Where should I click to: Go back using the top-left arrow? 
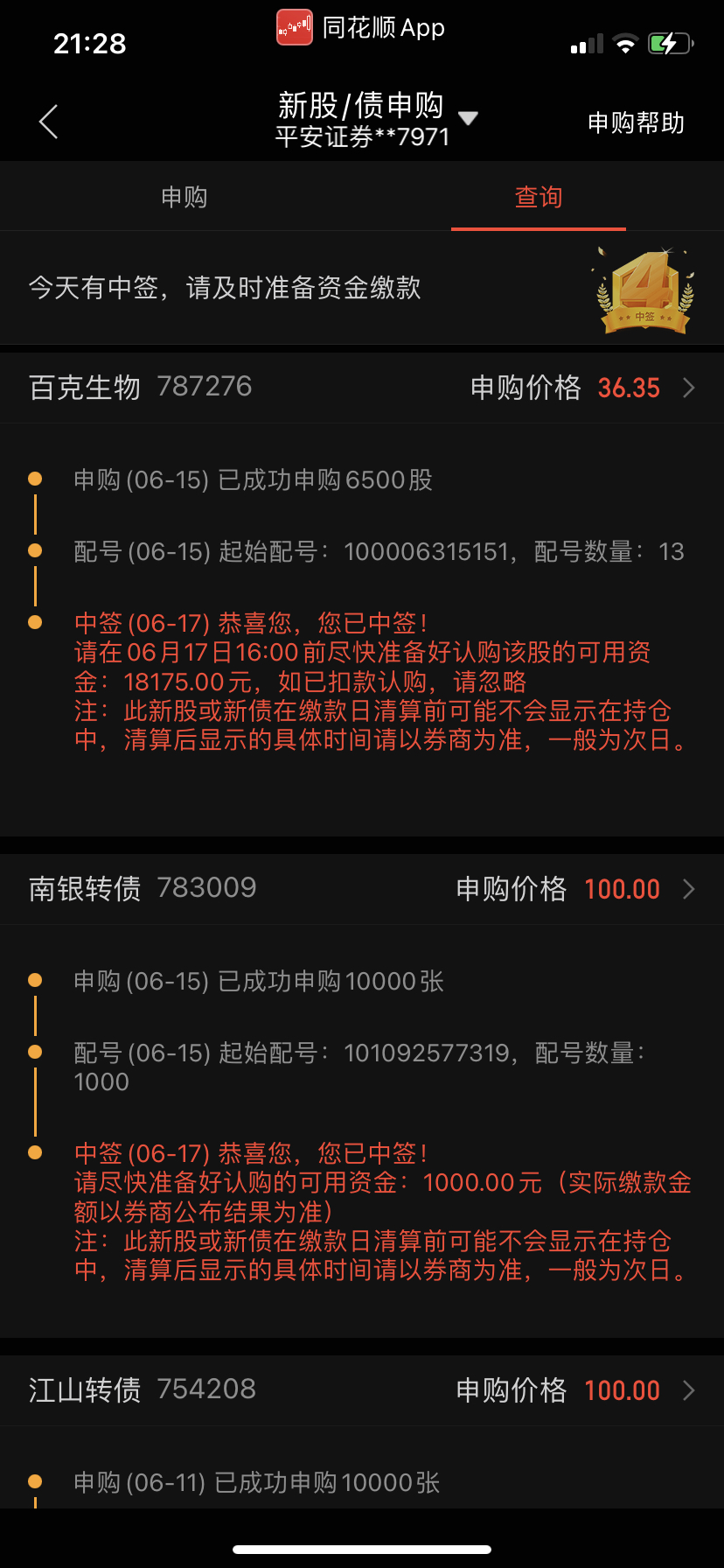coord(49,122)
